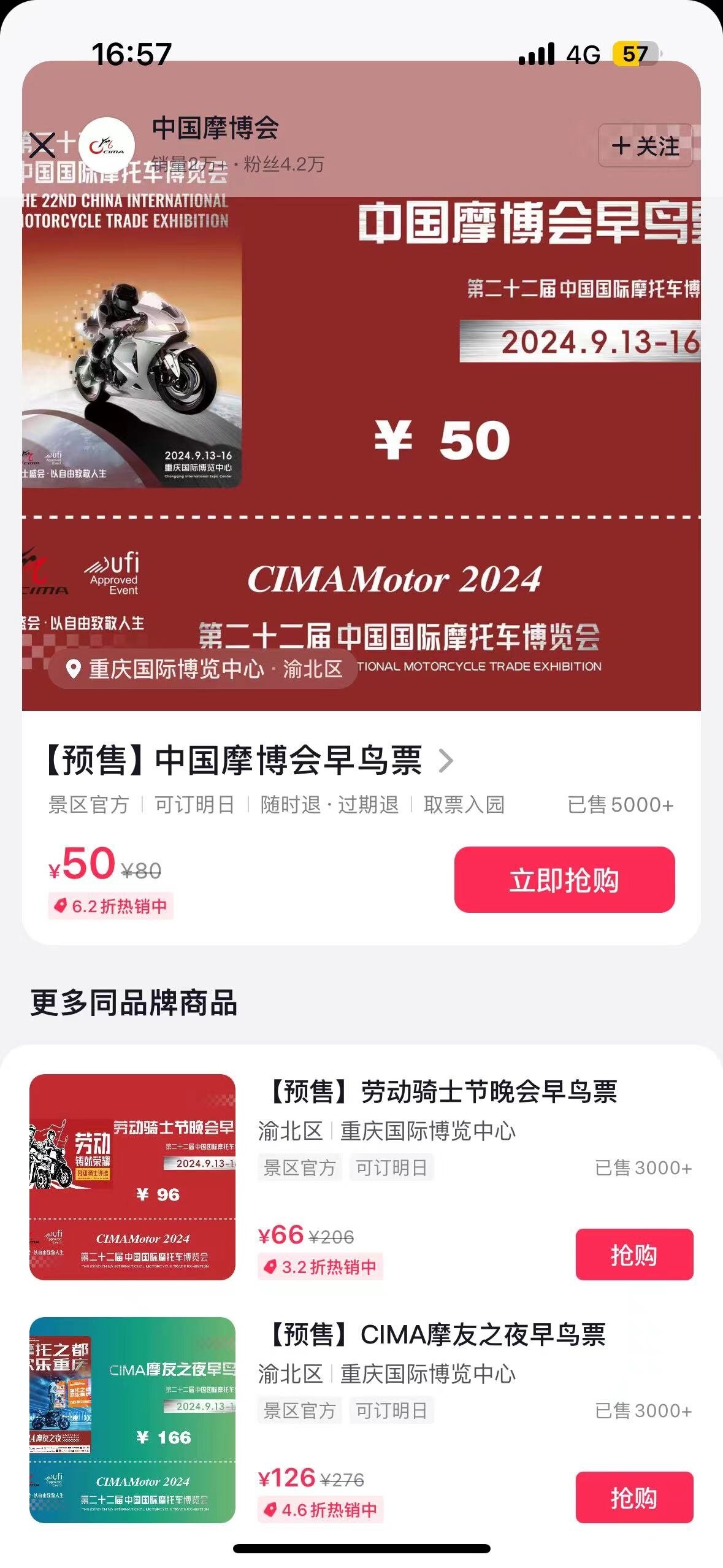Follow 中国摩博会 with the 关注 button
This screenshot has width=723, height=1568.
pyautogui.click(x=645, y=146)
